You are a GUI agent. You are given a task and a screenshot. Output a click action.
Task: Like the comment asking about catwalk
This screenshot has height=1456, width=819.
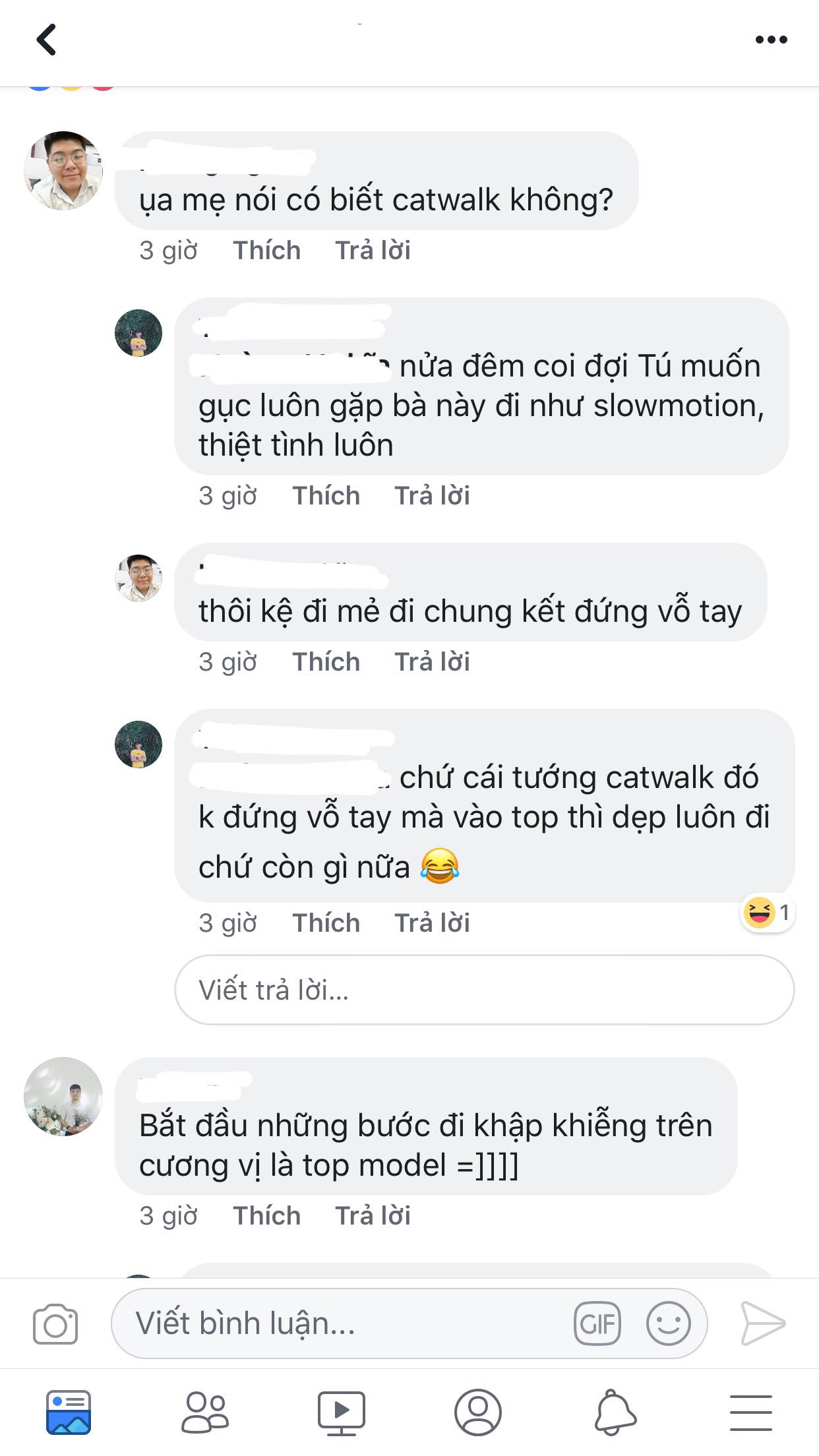click(266, 251)
